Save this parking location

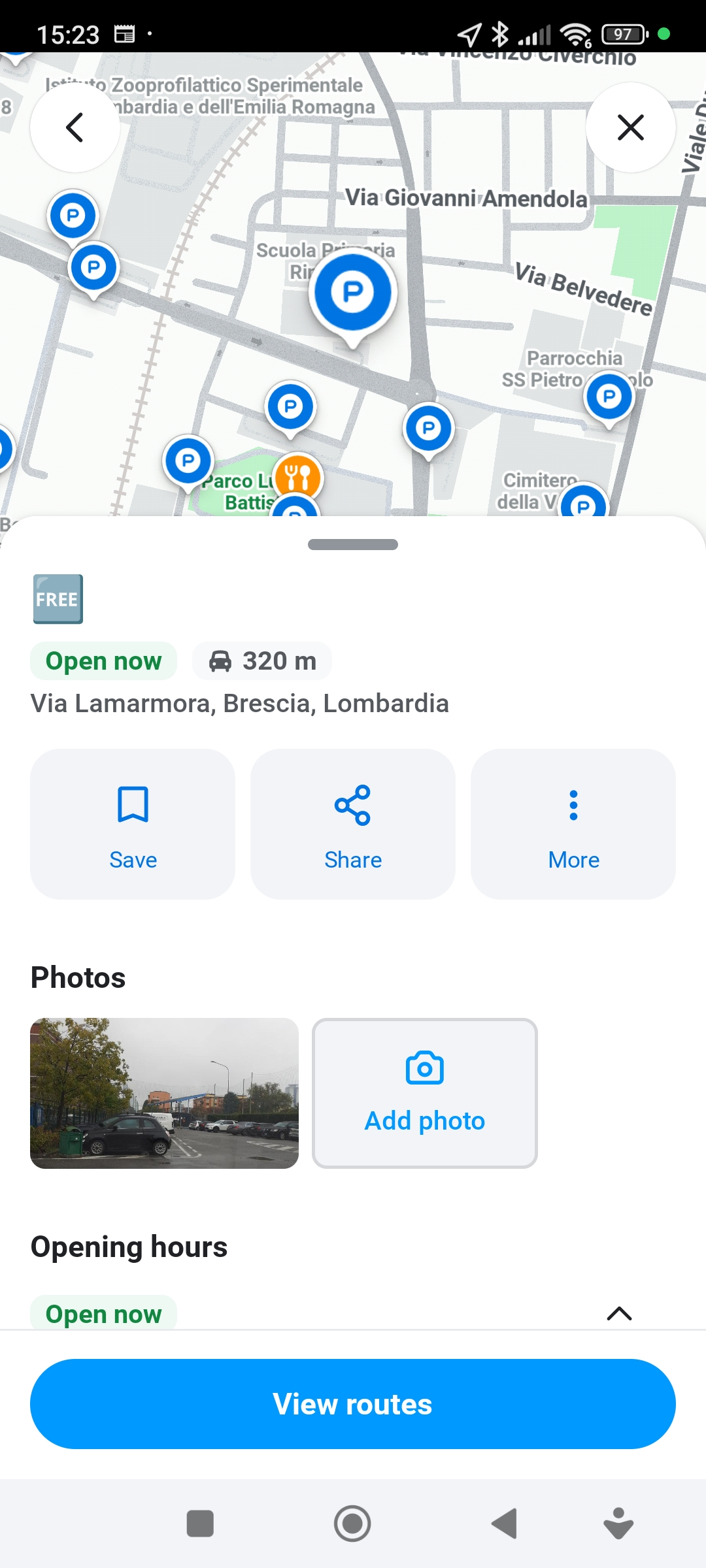pyautogui.click(x=133, y=824)
